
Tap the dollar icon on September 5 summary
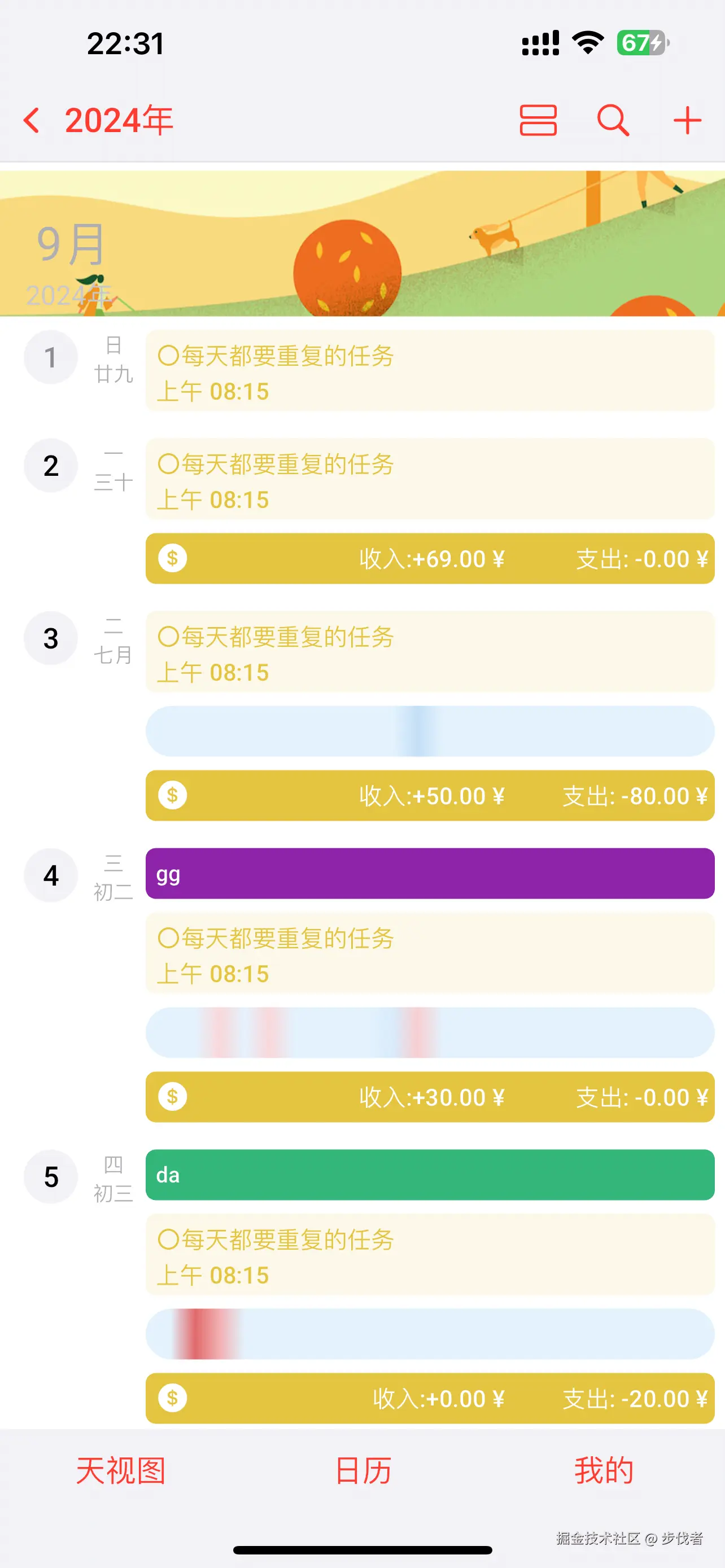point(172,1398)
